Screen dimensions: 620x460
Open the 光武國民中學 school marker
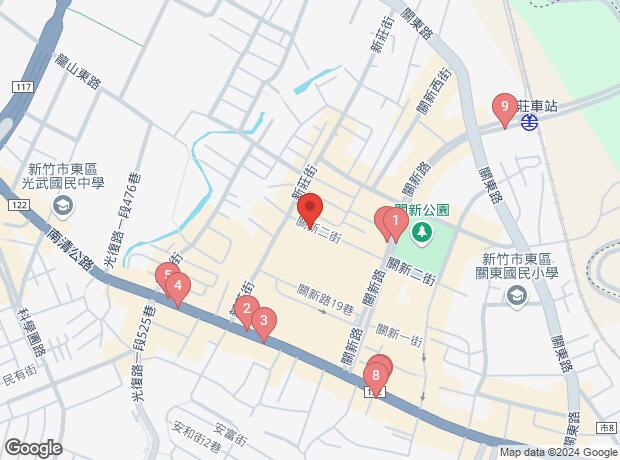[63, 207]
